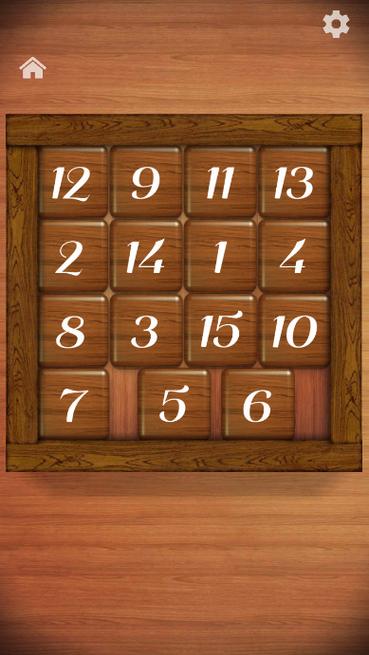Tap the tile numbered 14

pyautogui.click(x=146, y=256)
